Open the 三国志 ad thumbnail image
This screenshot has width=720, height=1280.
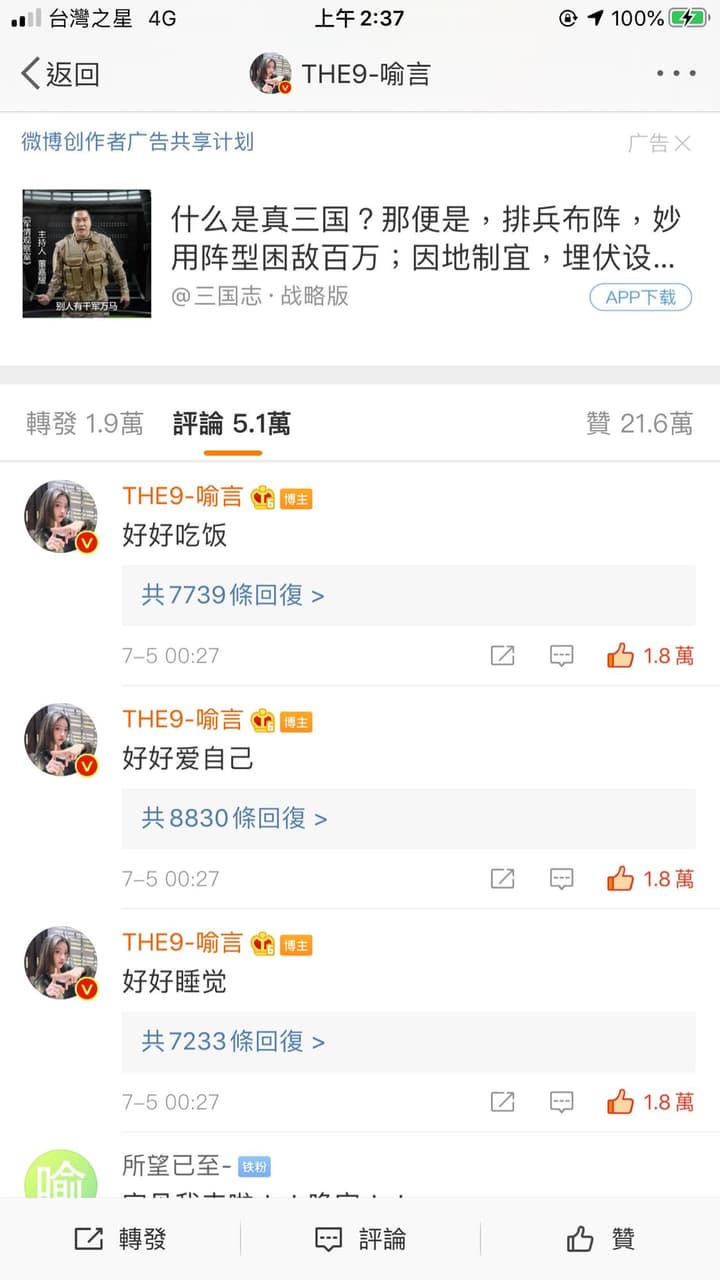(87, 254)
